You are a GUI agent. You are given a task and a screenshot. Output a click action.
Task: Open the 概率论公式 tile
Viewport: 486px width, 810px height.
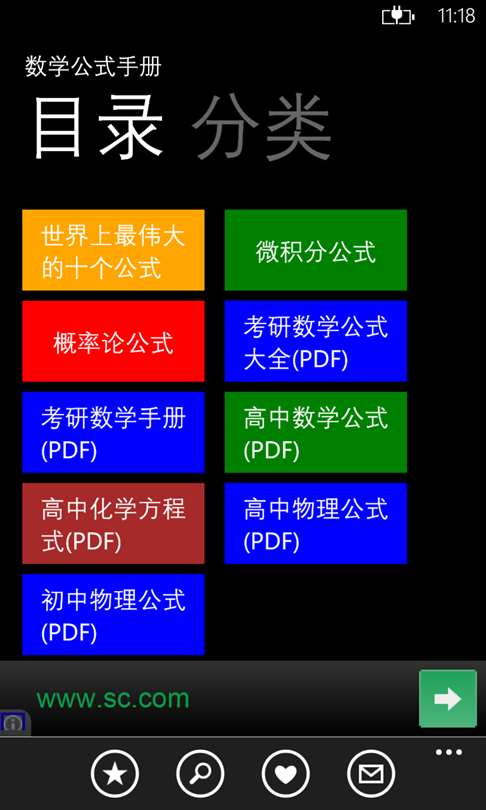(x=113, y=341)
